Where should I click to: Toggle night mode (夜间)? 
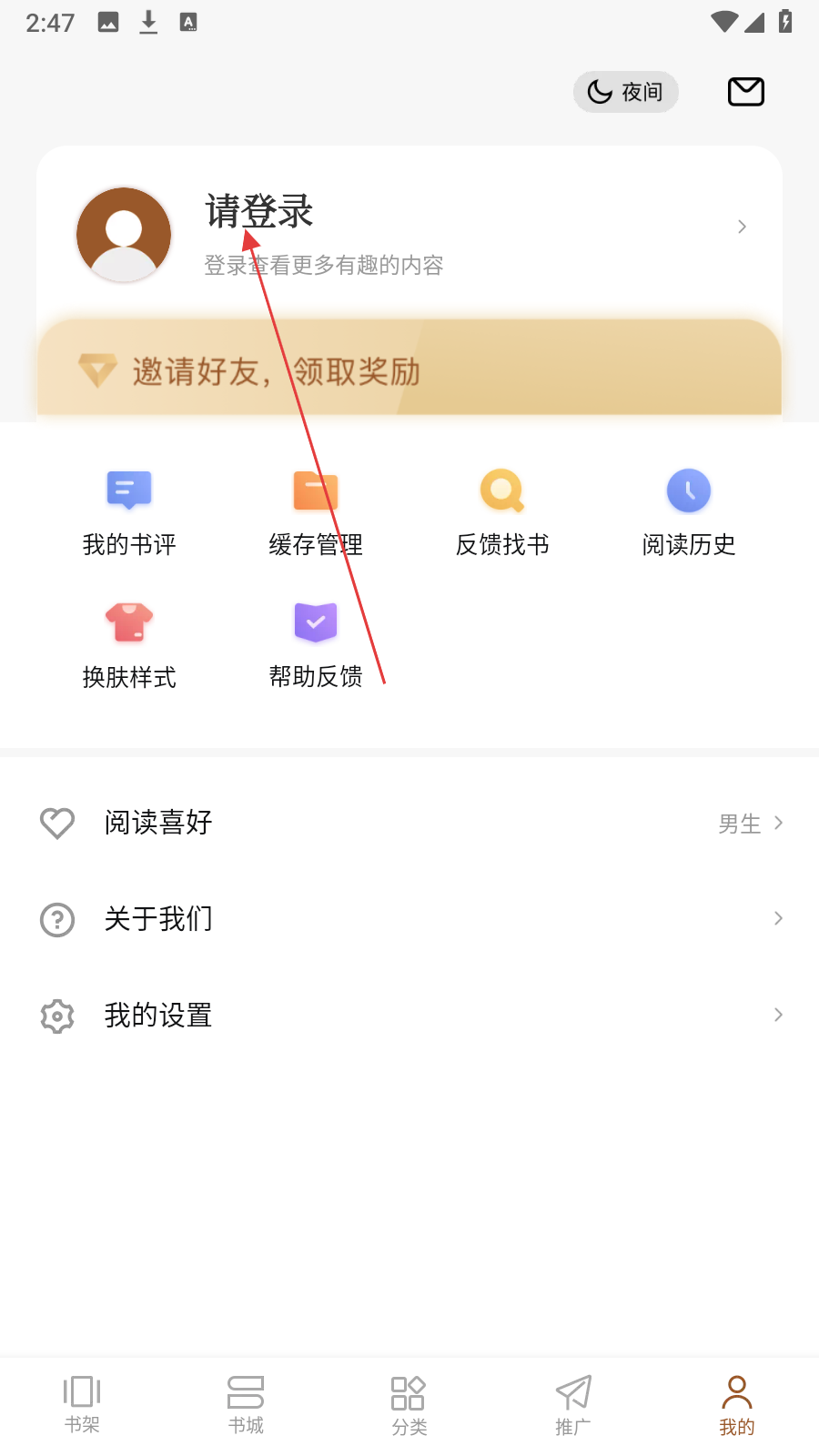click(625, 92)
